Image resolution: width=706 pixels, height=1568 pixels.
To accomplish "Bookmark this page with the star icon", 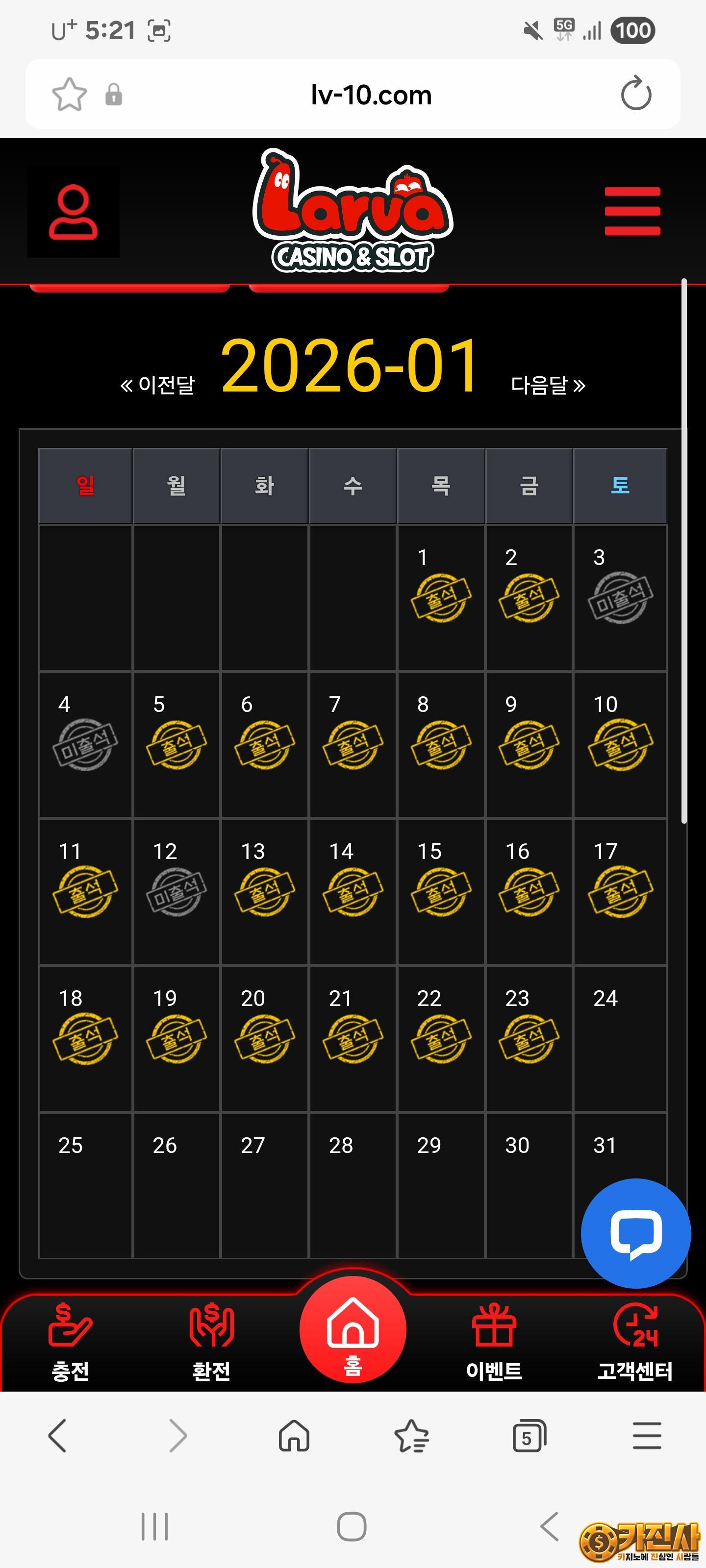I will point(70,95).
